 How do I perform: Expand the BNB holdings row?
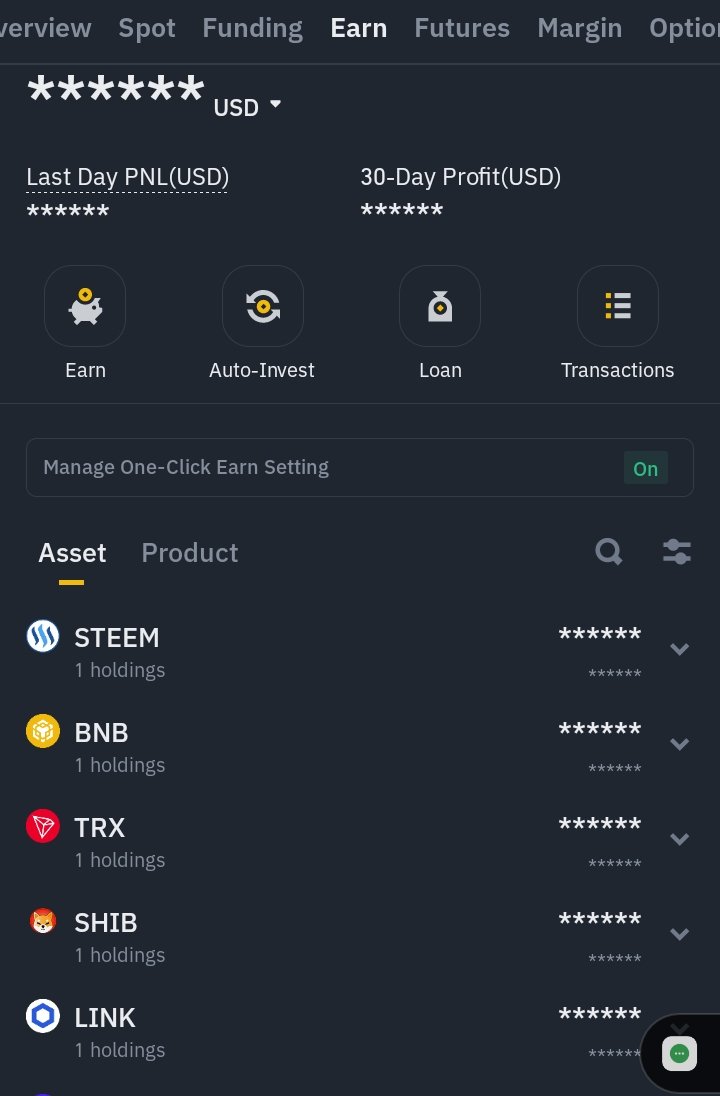[679, 745]
